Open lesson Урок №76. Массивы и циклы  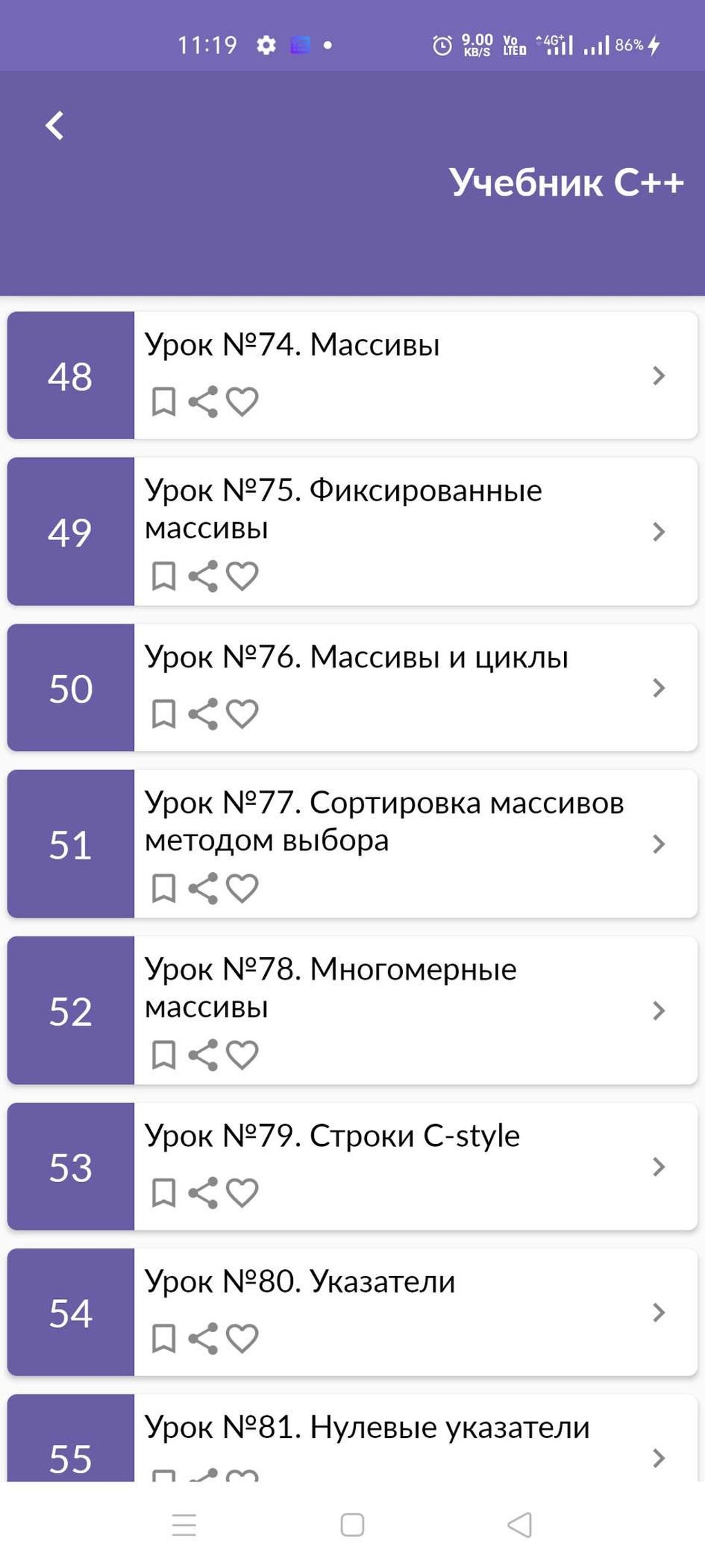tap(352, 688)
